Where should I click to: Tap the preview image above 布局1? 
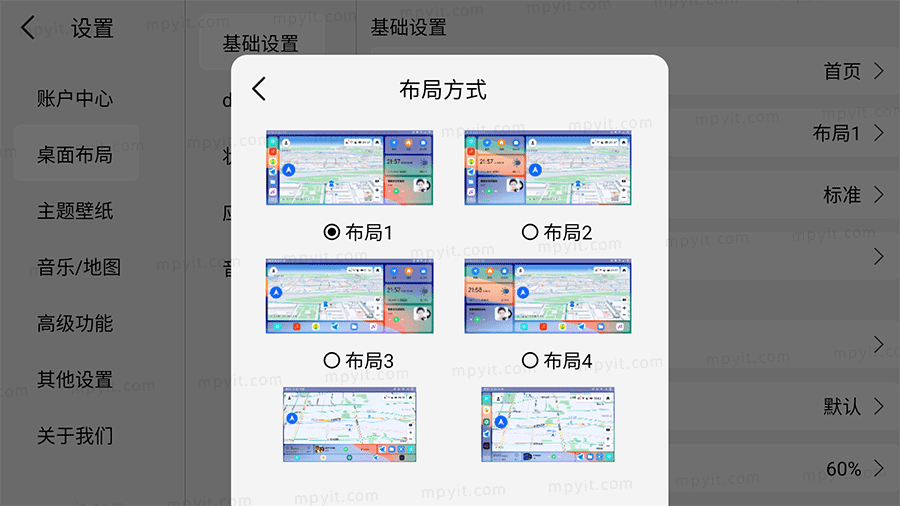click(350, 168)
